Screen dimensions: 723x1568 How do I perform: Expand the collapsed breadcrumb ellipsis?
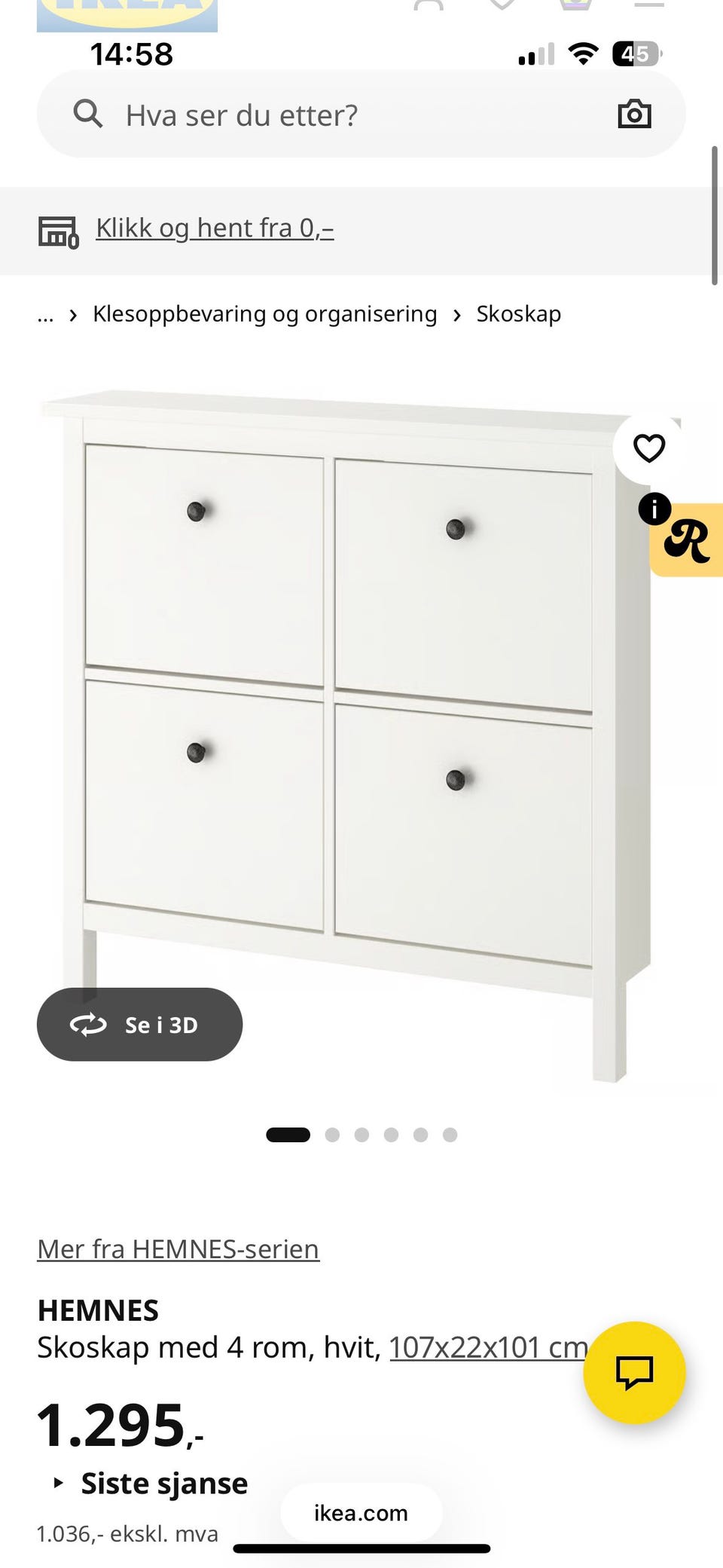(x=46, y=315)
